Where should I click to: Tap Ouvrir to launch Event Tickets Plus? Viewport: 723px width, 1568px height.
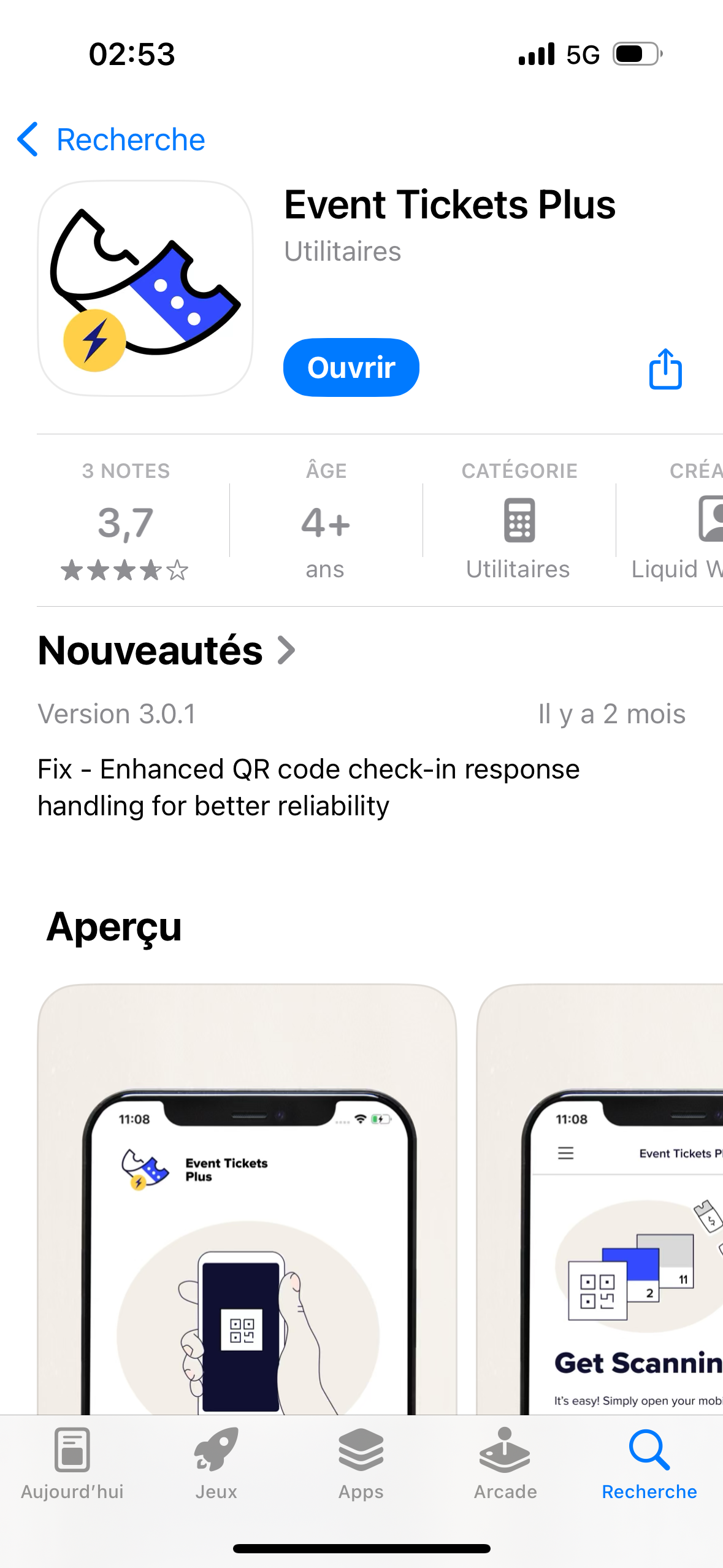pos(351,367)
